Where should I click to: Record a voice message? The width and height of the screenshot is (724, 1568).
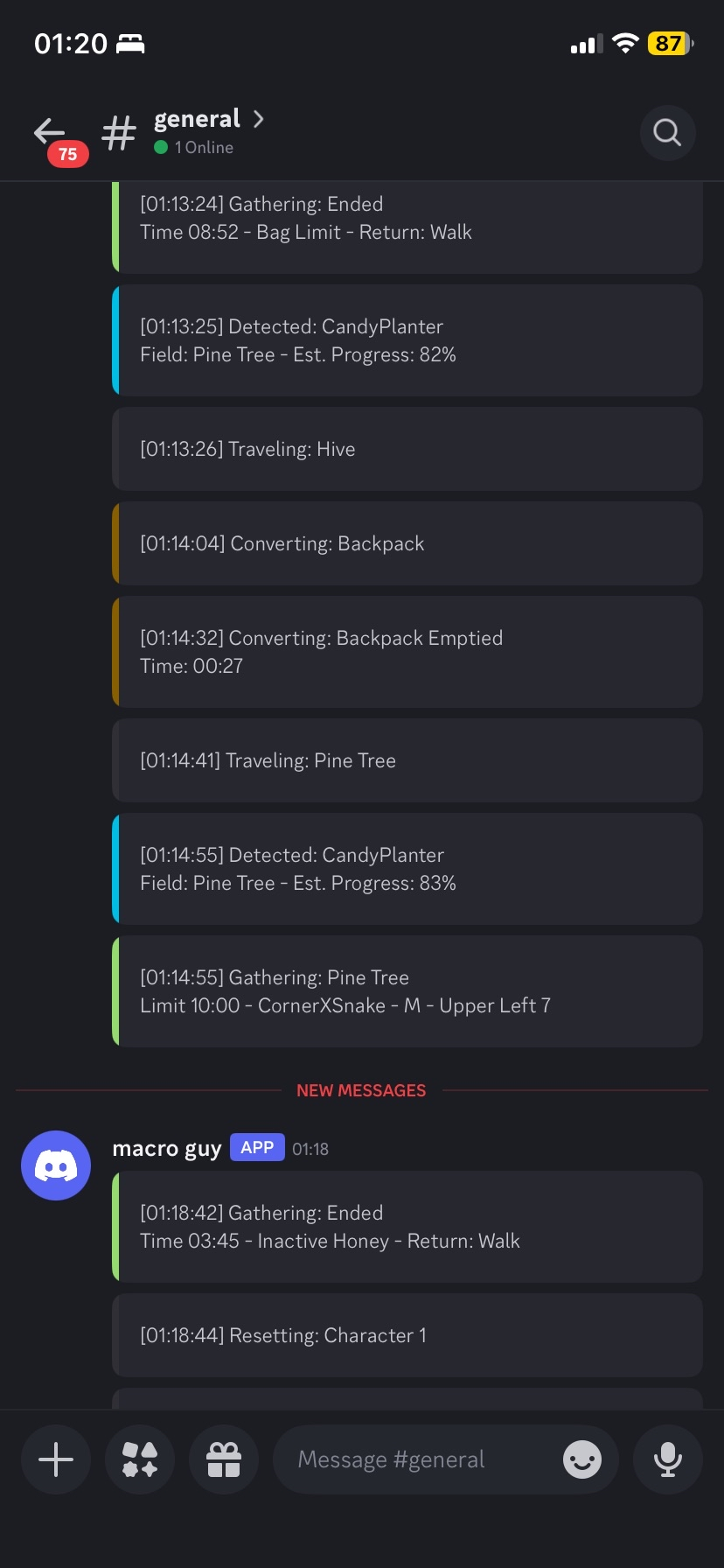coord(667,1459)
